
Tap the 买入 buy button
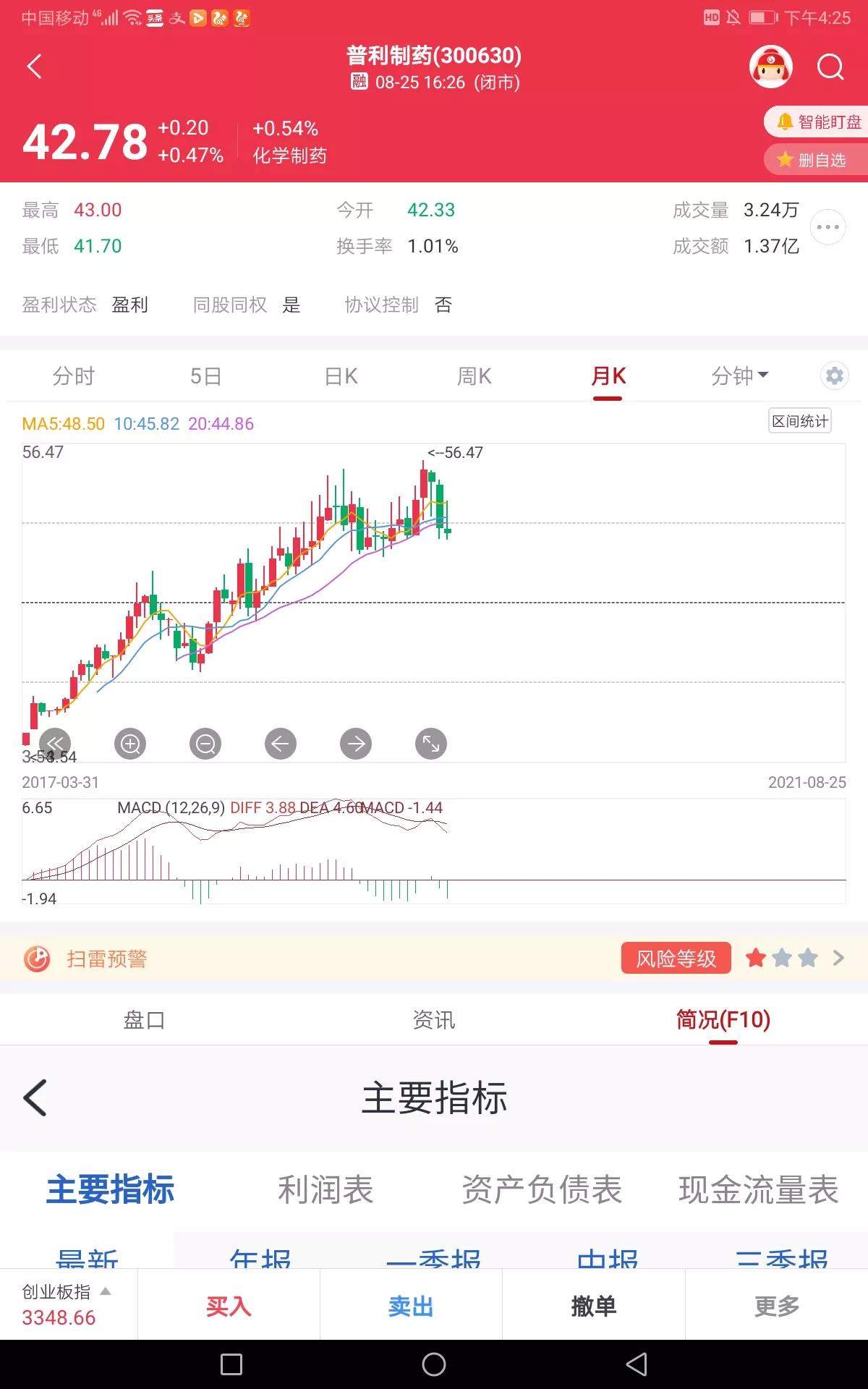tap(229, 1305)
